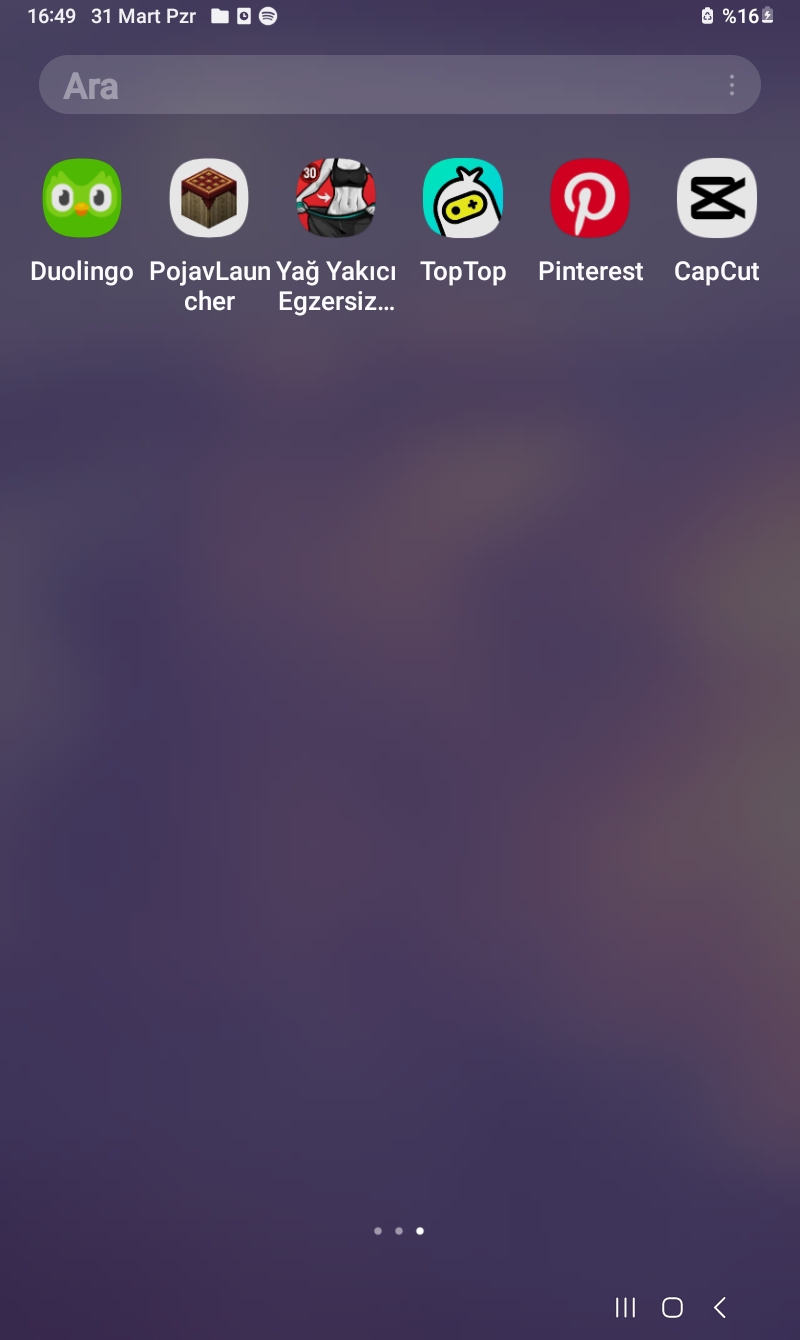
Task: Open the three-dot overflow menu in search bar
Action: (732, 85)
